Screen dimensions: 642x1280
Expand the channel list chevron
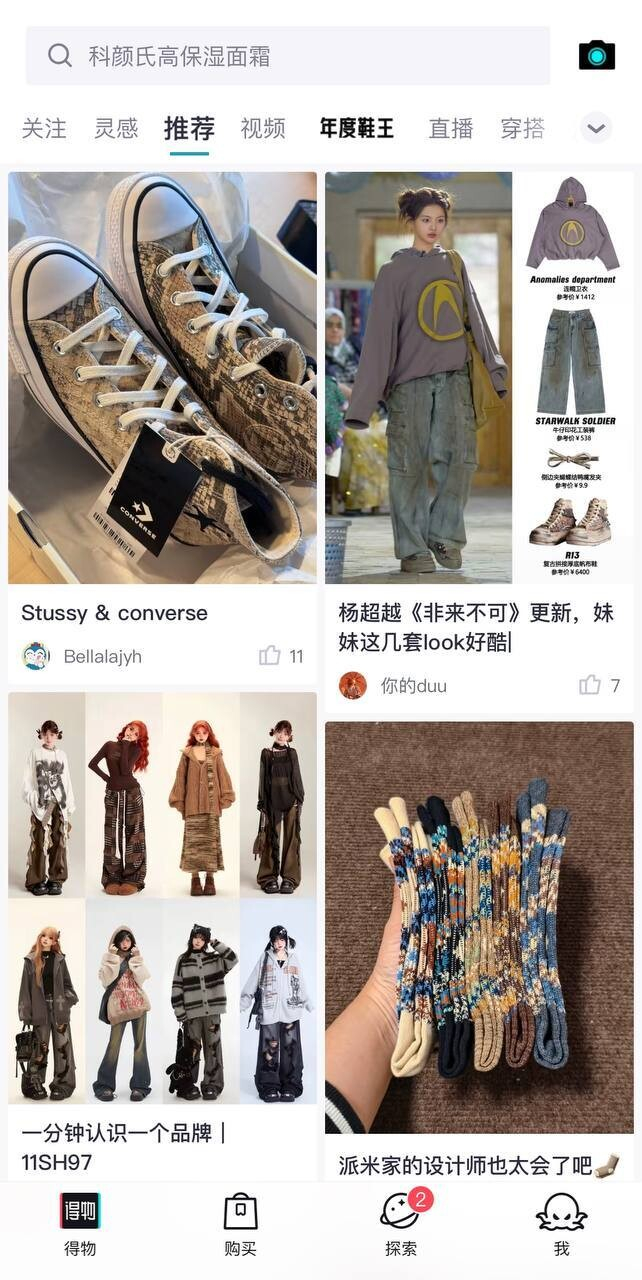tap(596, 129)
